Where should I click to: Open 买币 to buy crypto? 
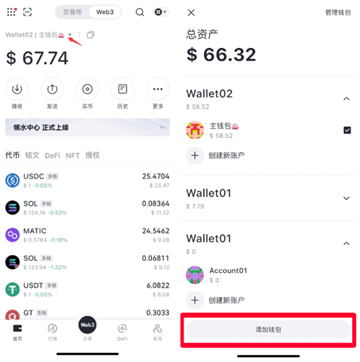(x=87, y=94)
